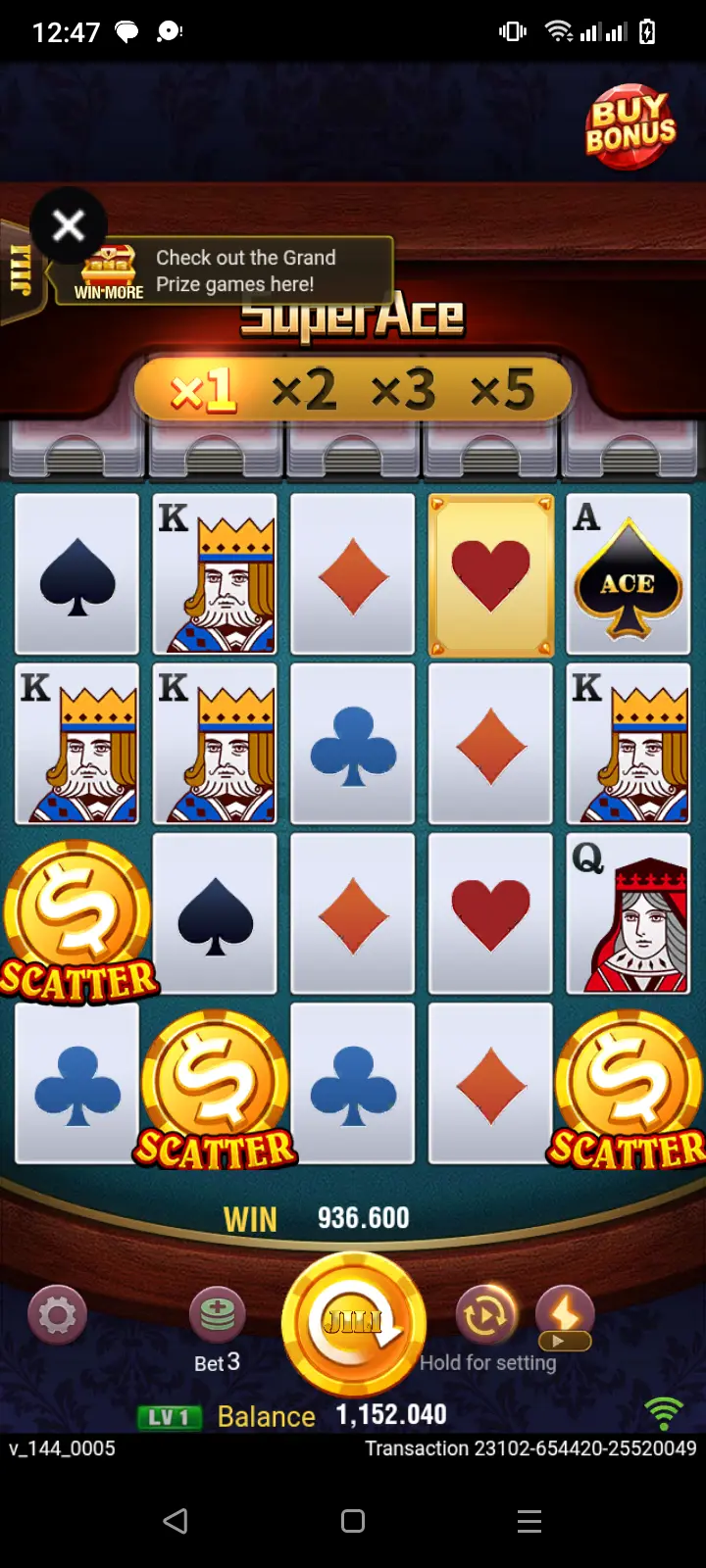Go back with the system back button

(176, 1521)
